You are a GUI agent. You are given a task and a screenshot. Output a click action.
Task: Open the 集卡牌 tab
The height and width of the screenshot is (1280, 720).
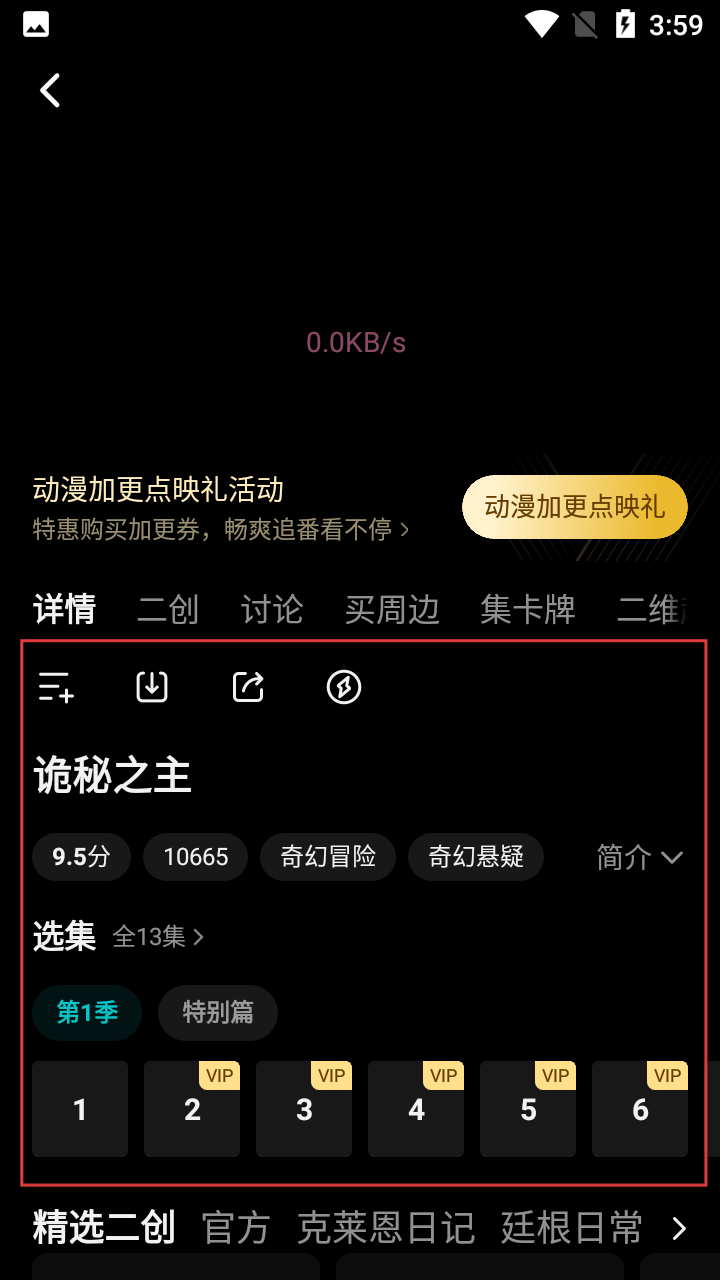coord(528,609)
